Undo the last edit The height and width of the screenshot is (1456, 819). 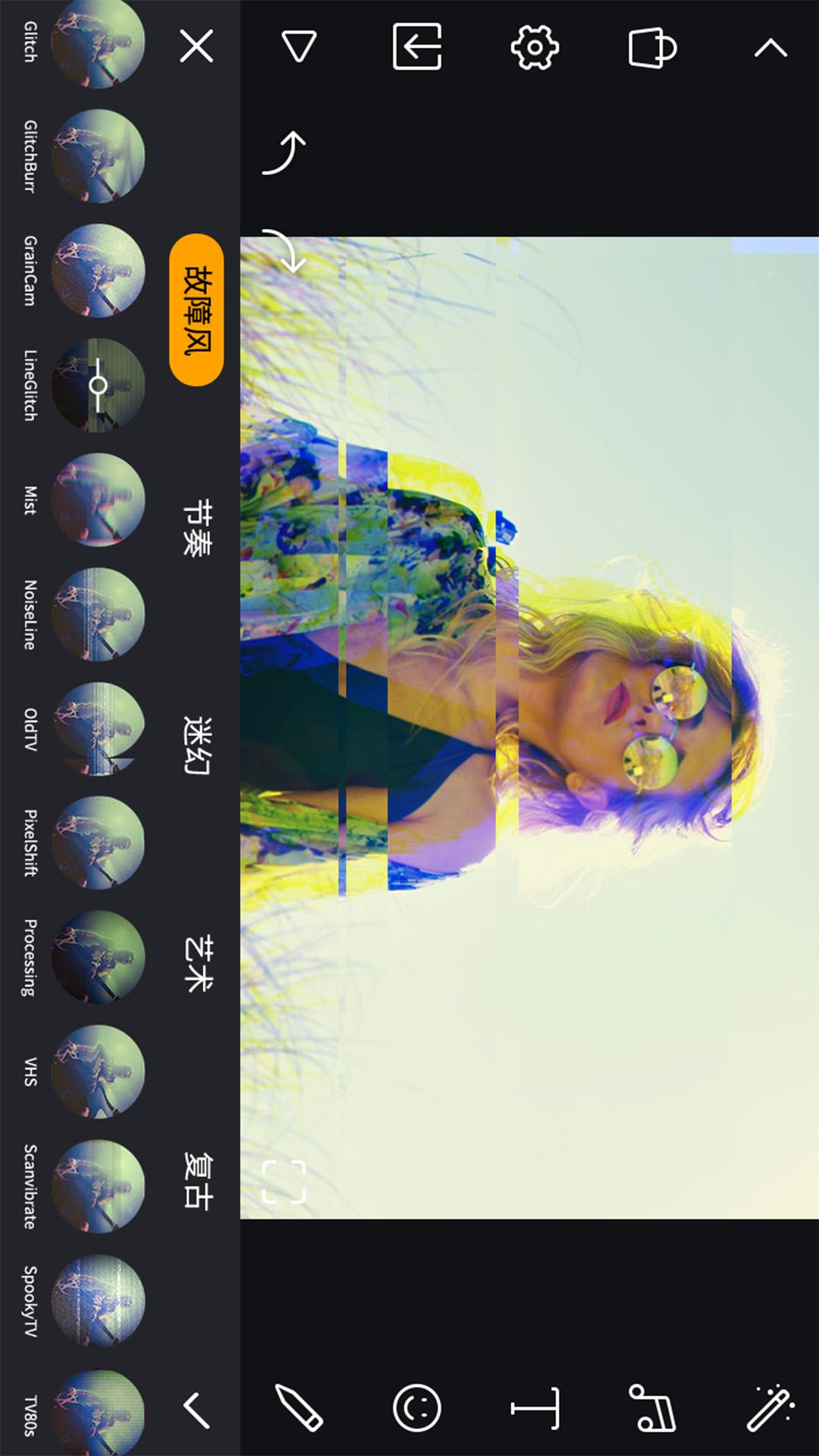point(284,152)
